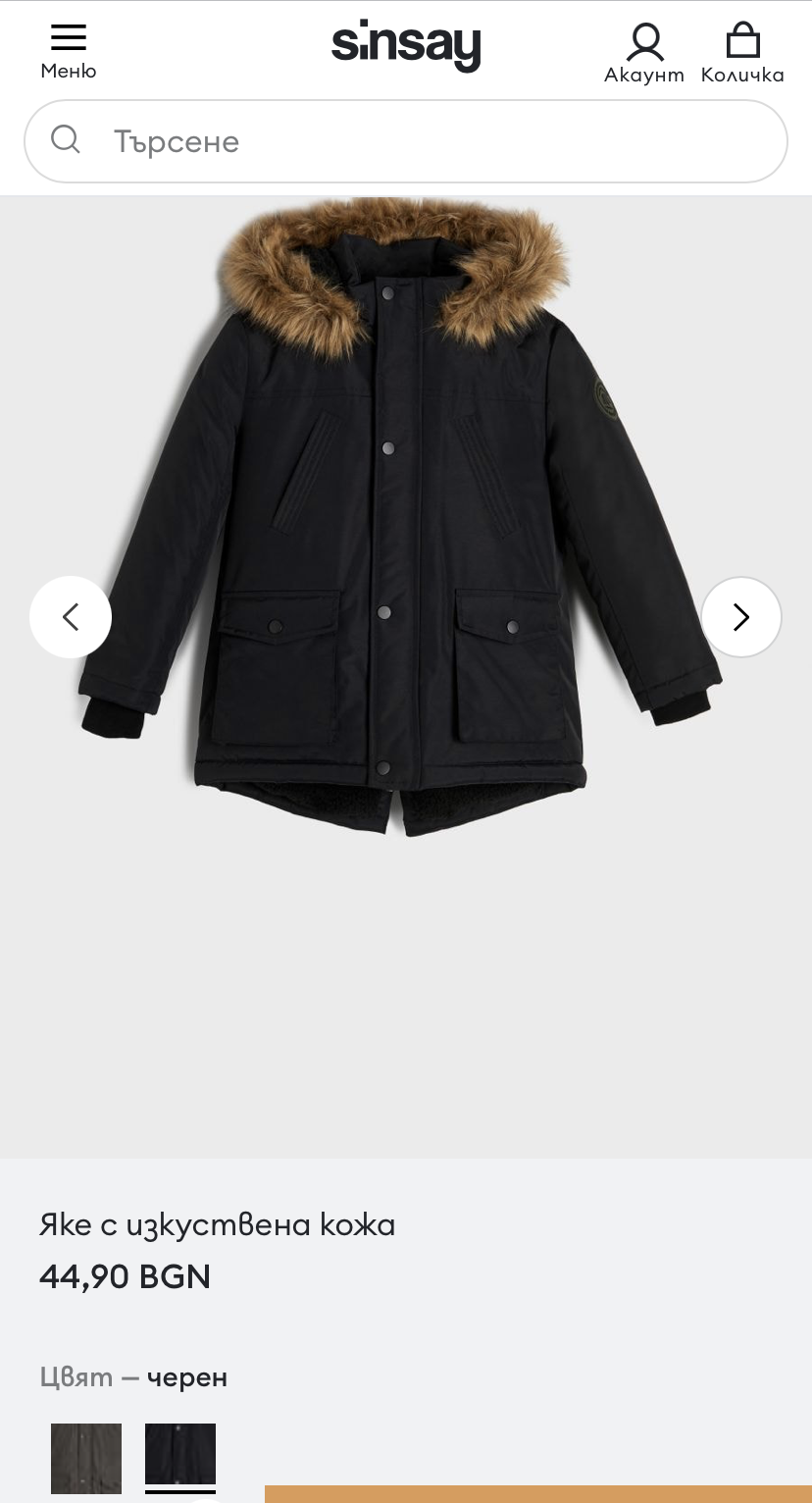Open the Акаунт profile page
812x1503 pixels.
tap(644, 54)
